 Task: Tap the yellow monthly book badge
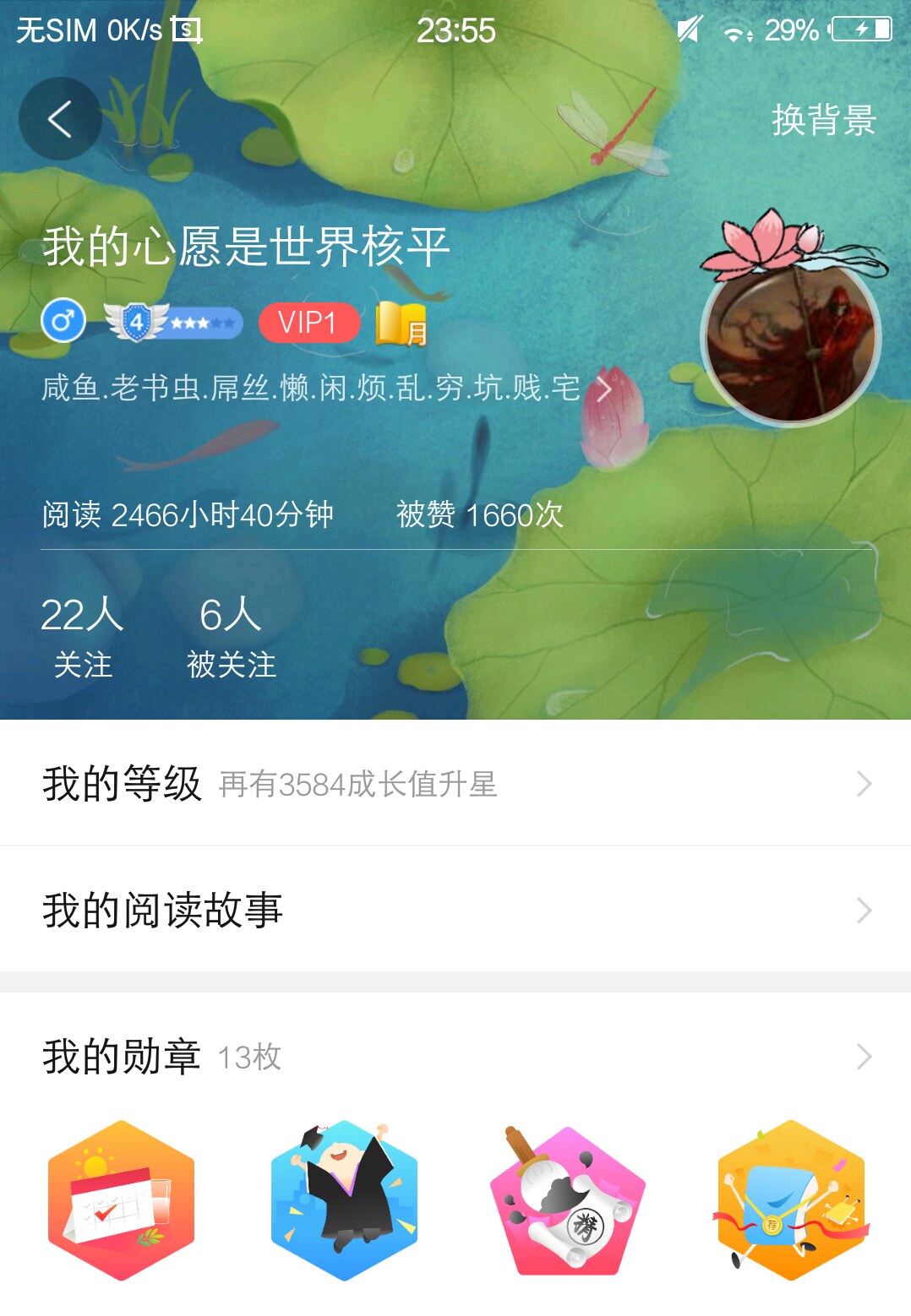pos(401,324)
